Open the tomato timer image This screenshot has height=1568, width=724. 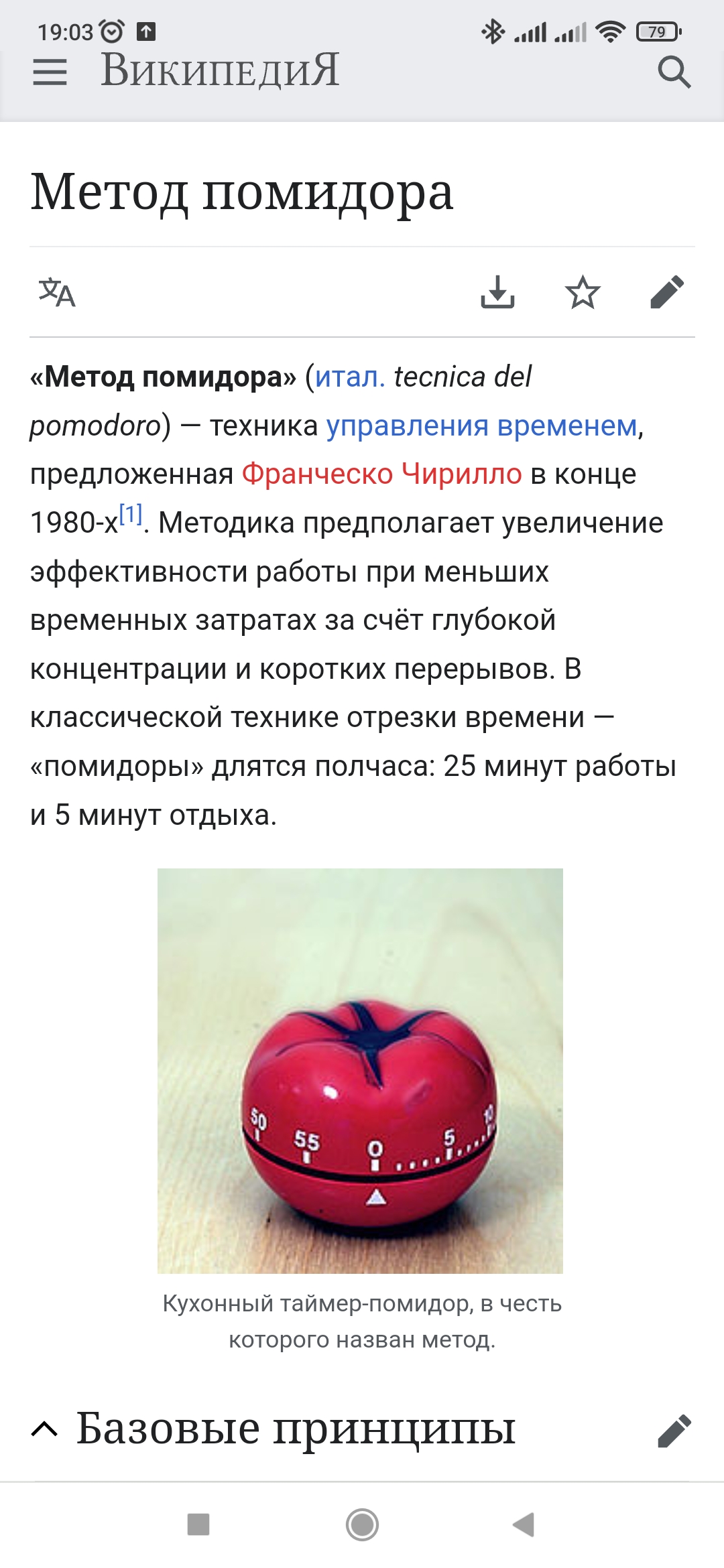tap(360, 1070)
